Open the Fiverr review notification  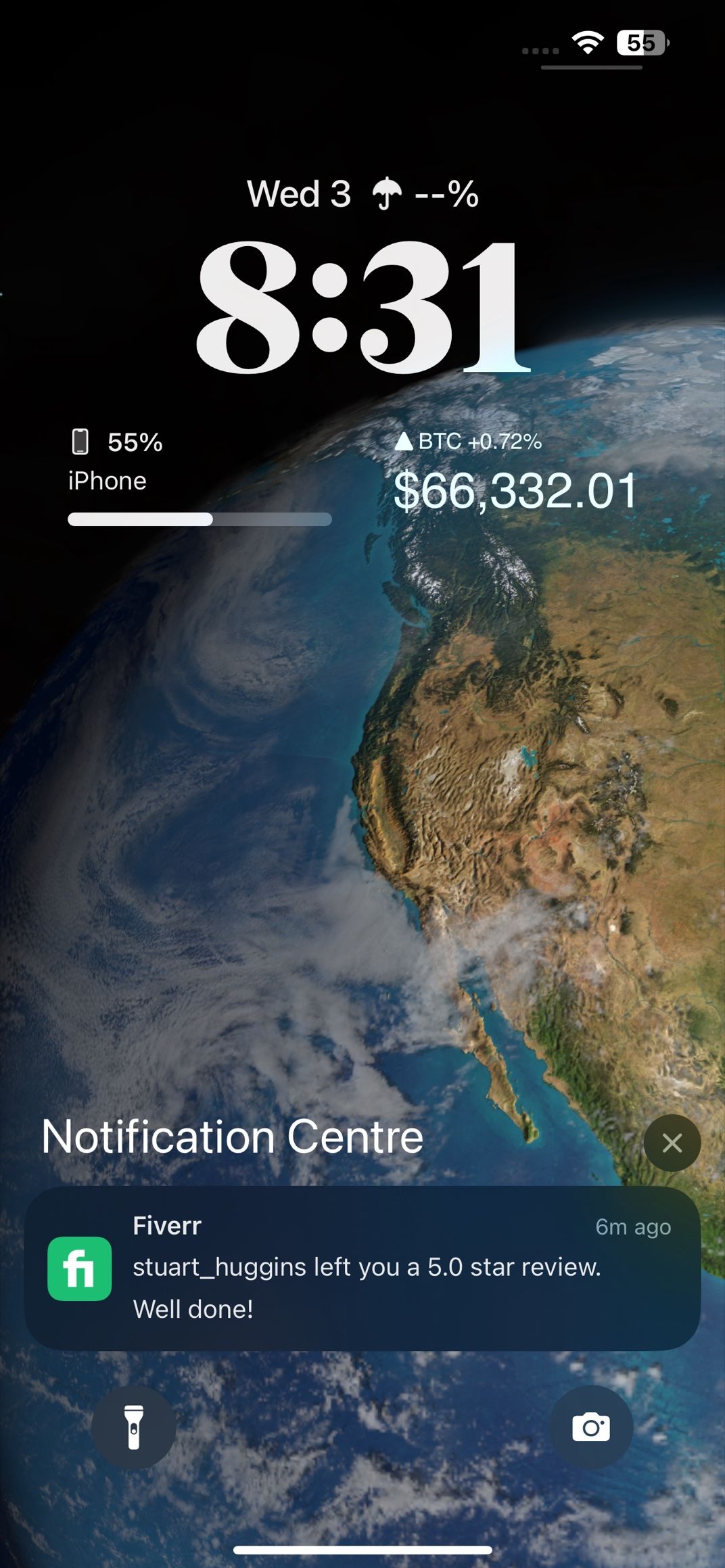click(362, 1268)
